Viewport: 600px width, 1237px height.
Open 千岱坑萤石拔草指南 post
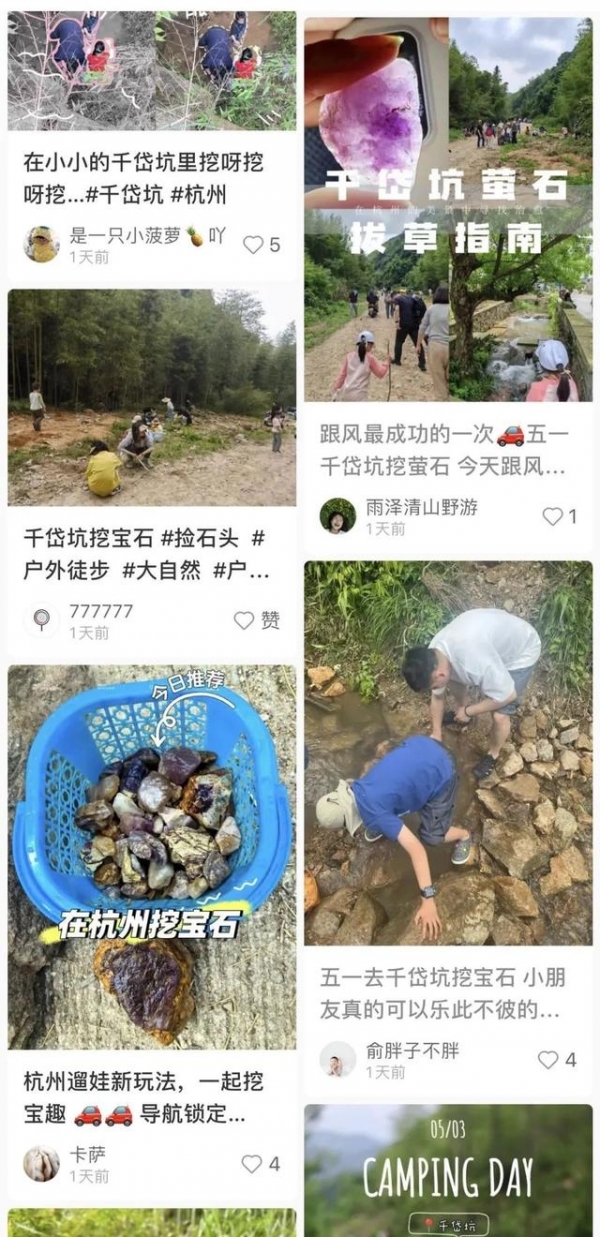[448, 208]
